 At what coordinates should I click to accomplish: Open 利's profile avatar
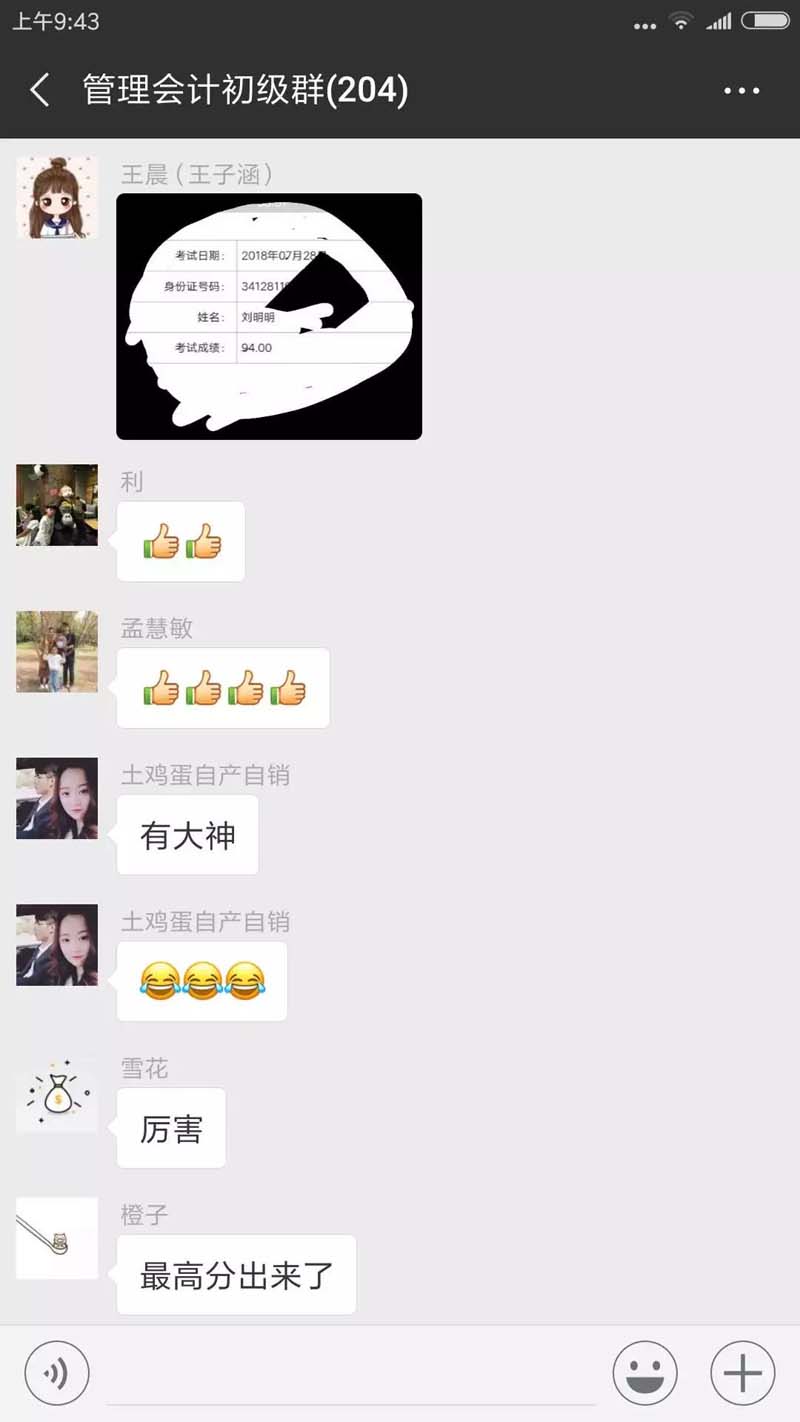57,505
